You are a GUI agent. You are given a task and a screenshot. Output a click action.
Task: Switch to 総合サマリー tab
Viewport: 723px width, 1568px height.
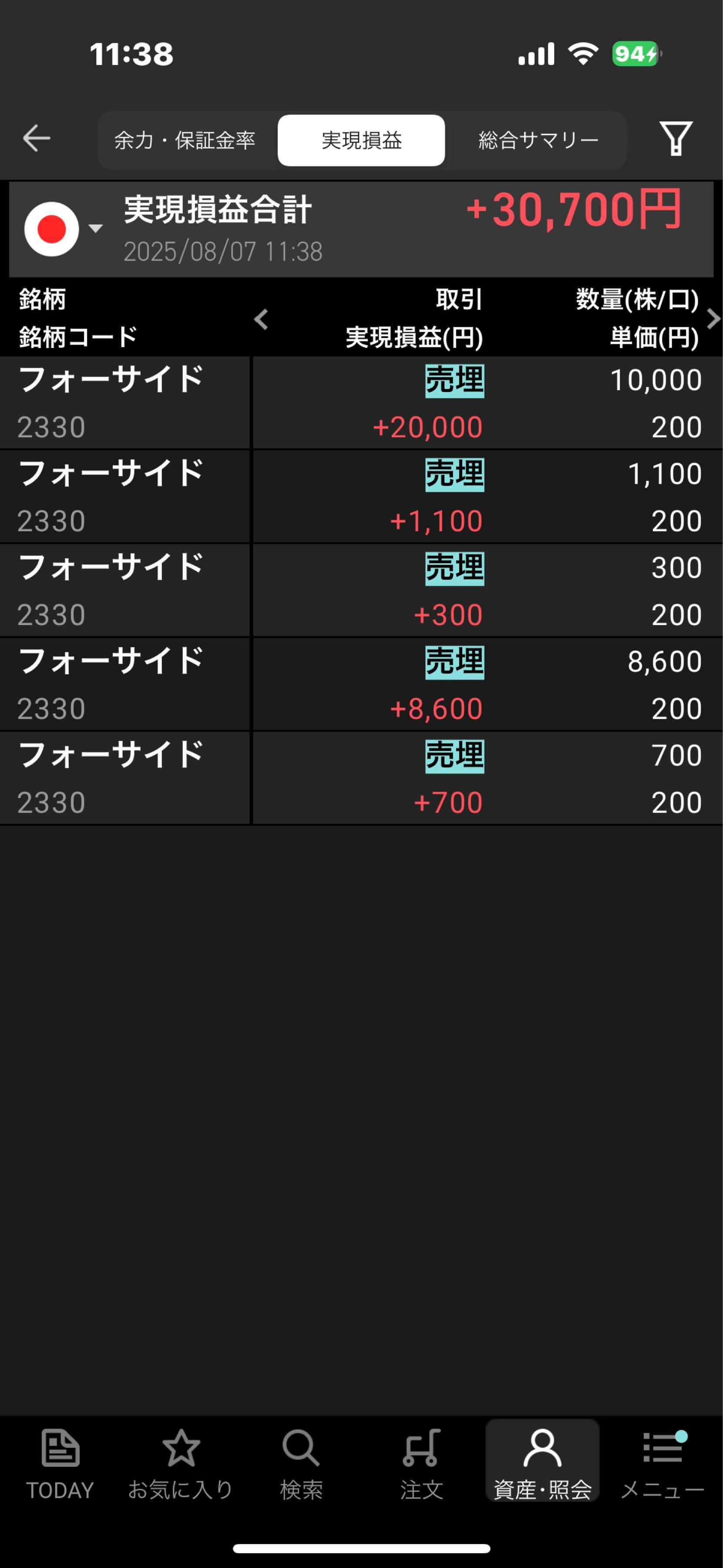538,141
